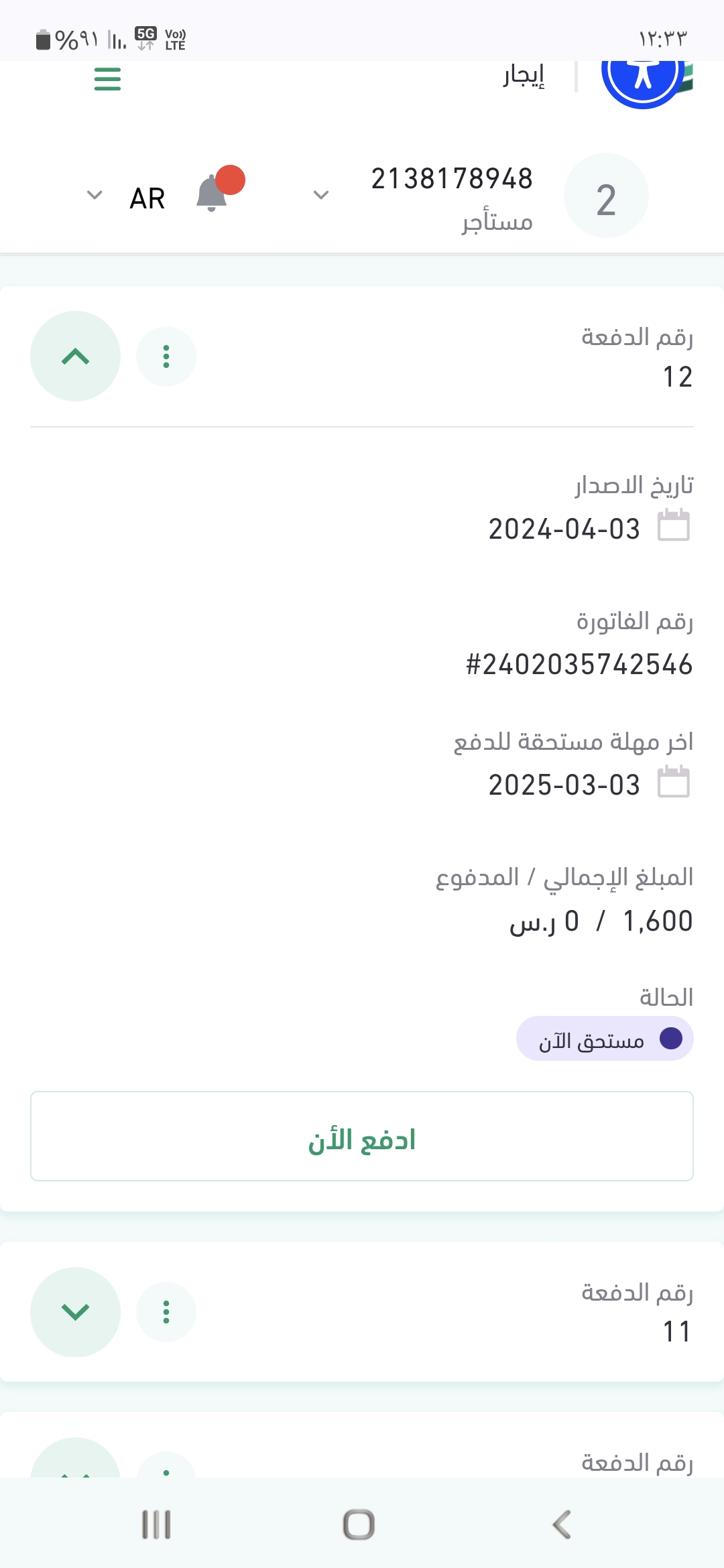The image size is (724, 1568).
Task: Go back using system navigation
Action: pyautogui.click(x=562, y=1524)
